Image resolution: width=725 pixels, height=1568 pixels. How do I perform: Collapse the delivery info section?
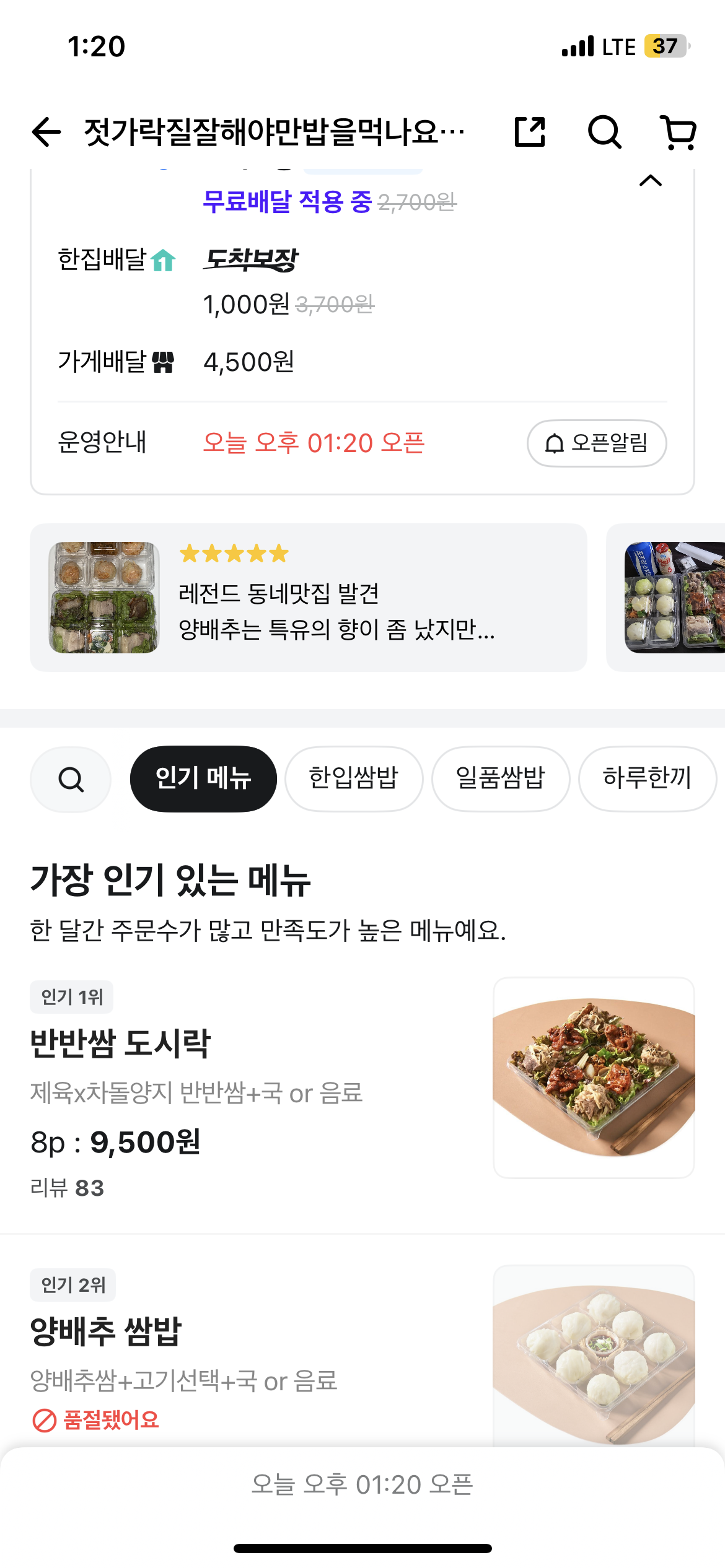click(x=650, y=181)
